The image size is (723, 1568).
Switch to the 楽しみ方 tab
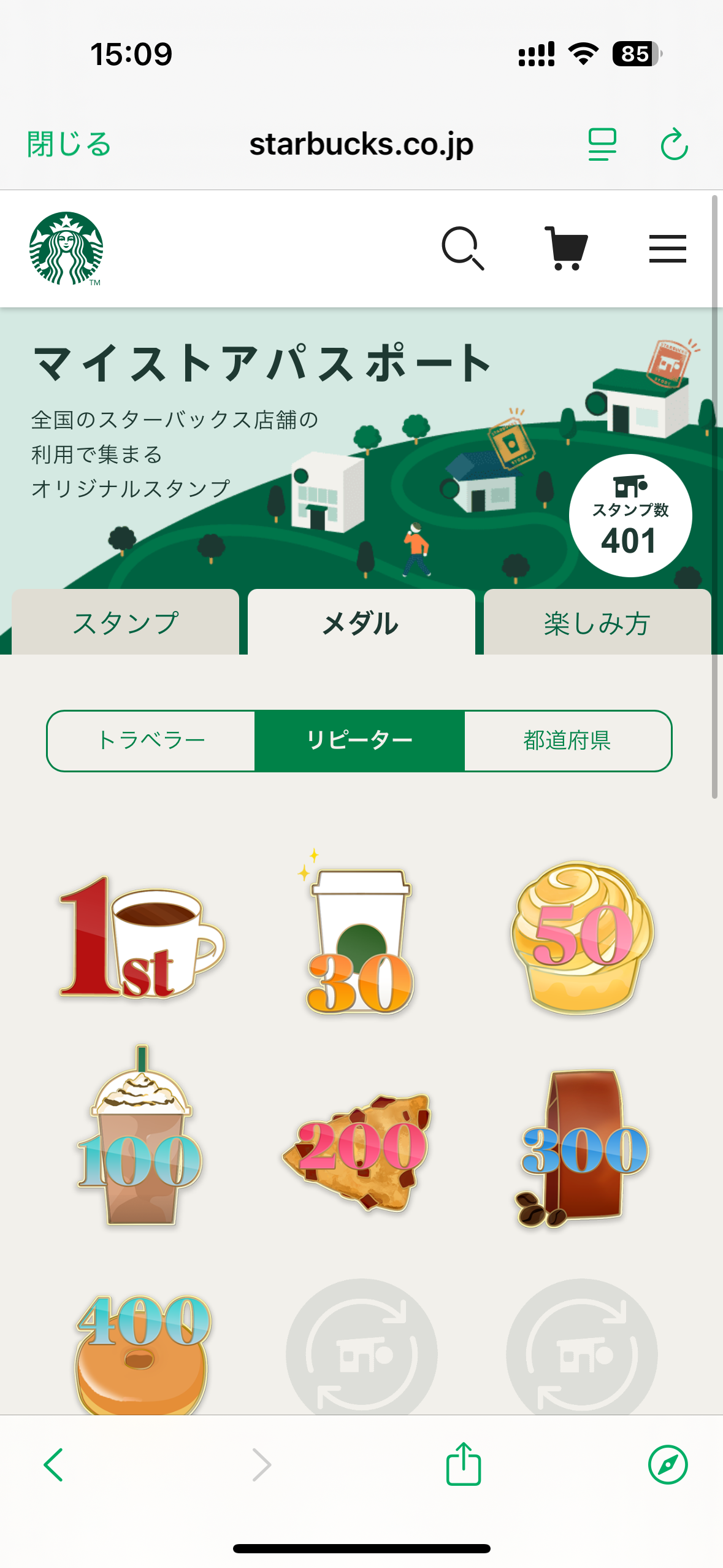[x=597, y=623]
